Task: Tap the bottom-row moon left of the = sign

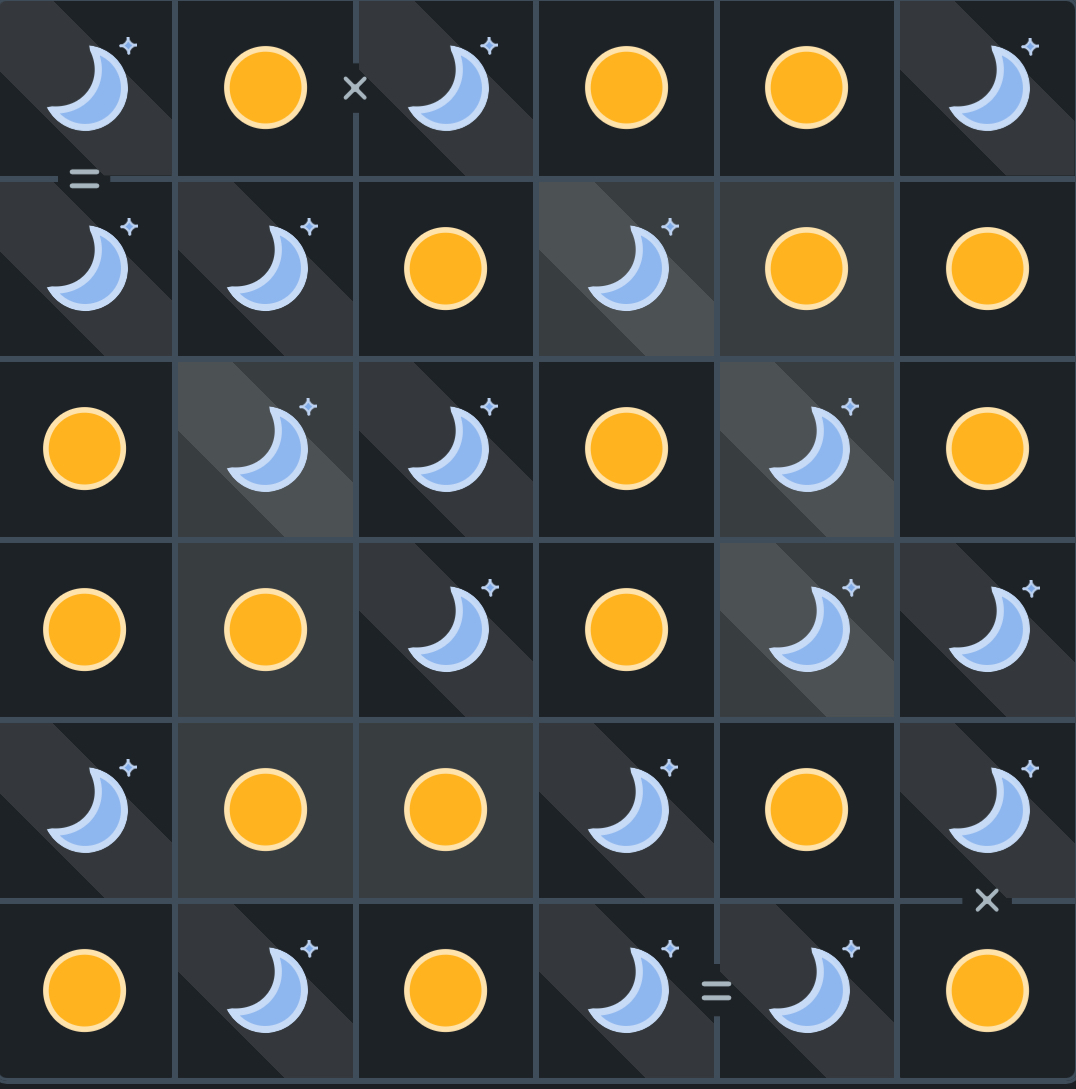Action: (627, 990)
